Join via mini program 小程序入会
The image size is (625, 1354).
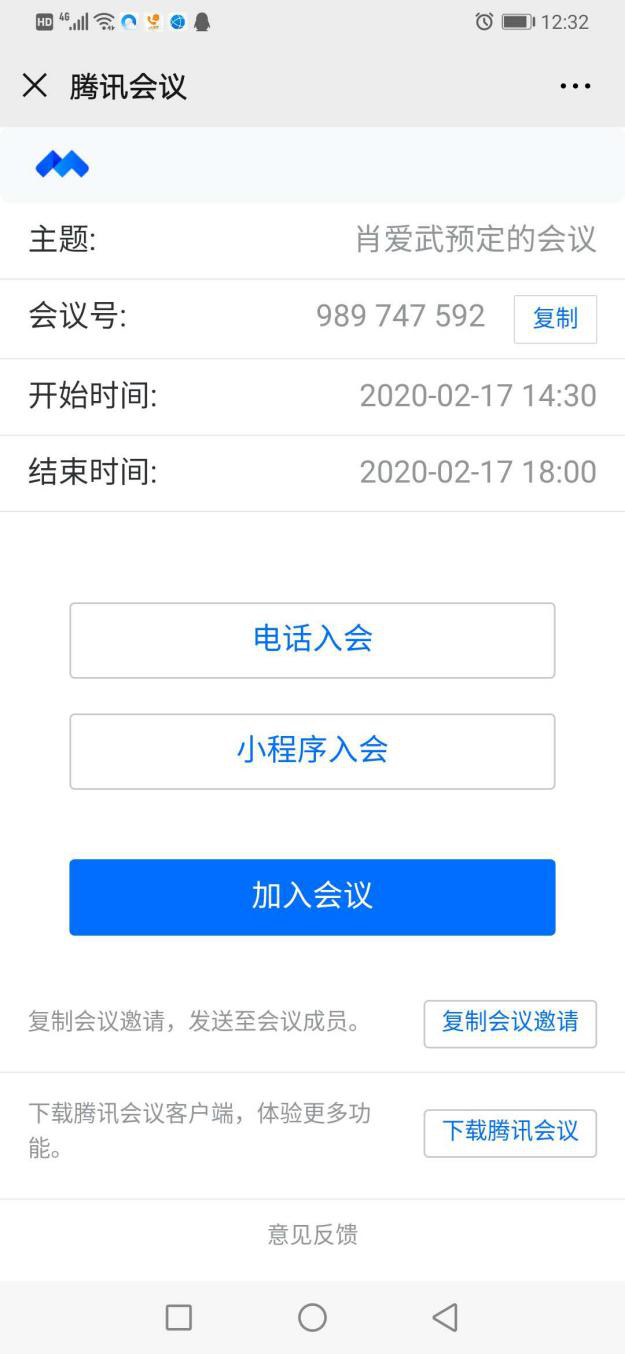pyautogui.click(x=312, y=751)
